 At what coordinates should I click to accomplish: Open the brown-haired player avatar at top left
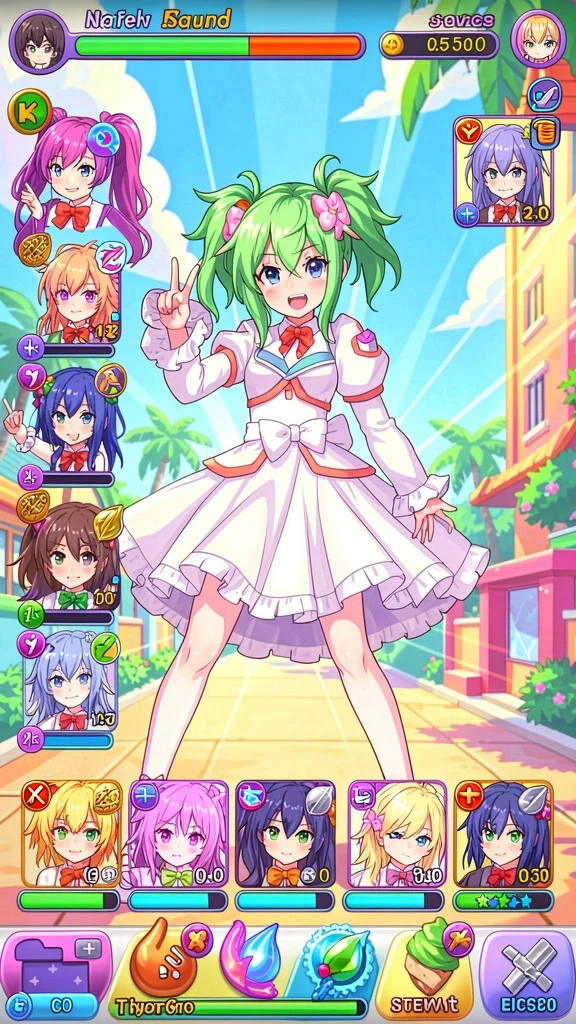click(38, 40)
